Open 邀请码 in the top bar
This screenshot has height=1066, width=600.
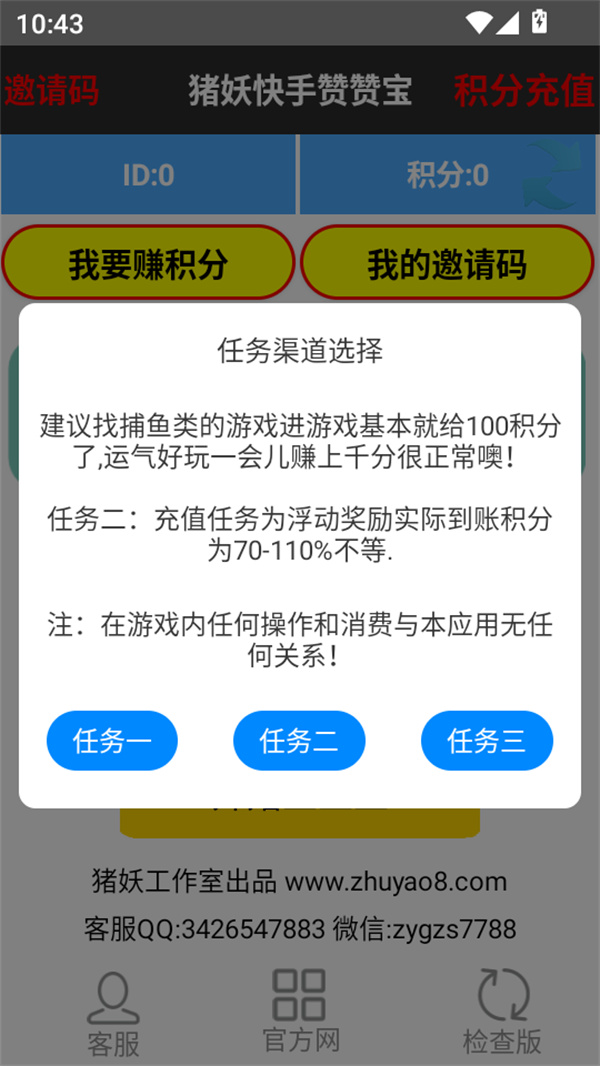[x=52, y=90]
